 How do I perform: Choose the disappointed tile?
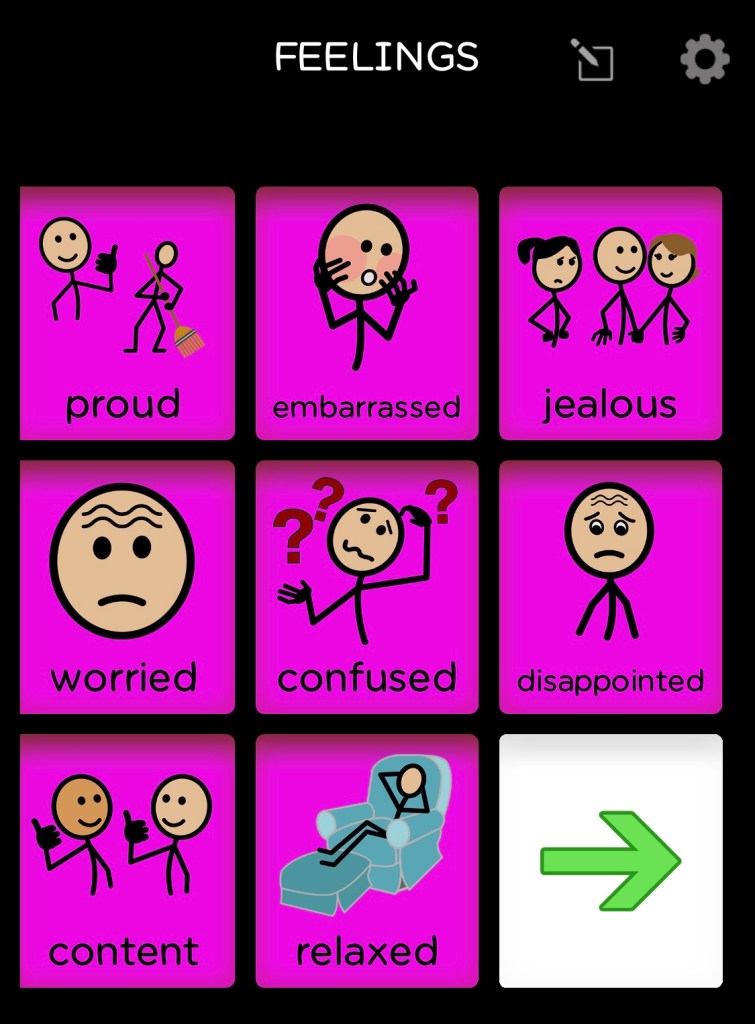point(610,587)
